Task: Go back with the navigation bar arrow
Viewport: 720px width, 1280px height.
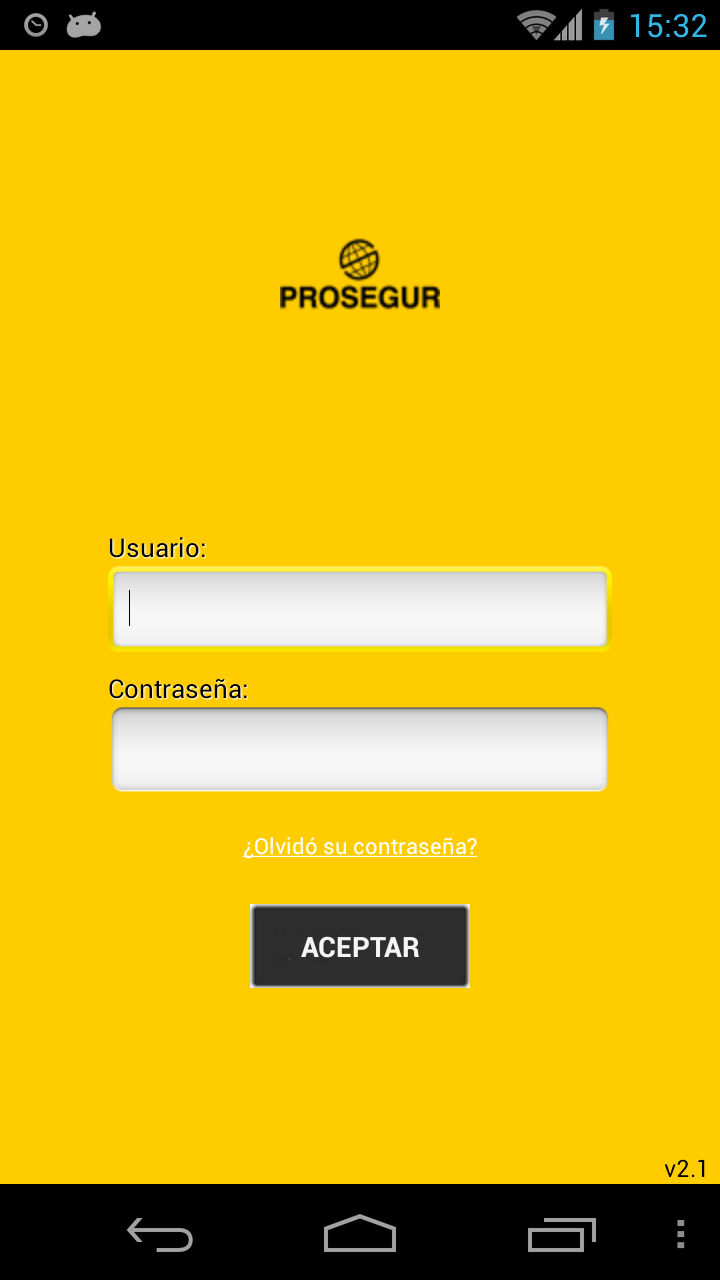Action: [160, 1234]
